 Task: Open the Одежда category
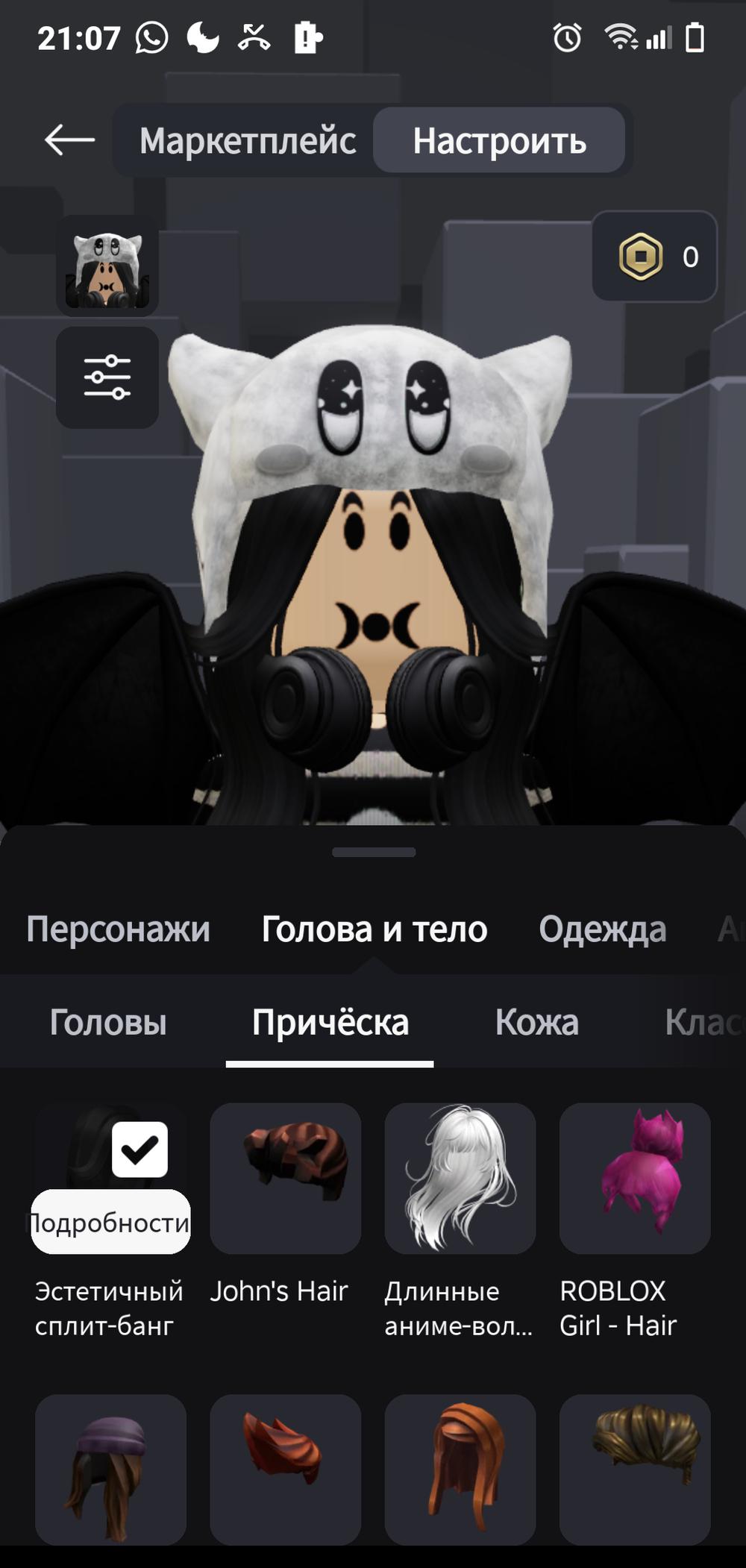[x=602, y=929]
